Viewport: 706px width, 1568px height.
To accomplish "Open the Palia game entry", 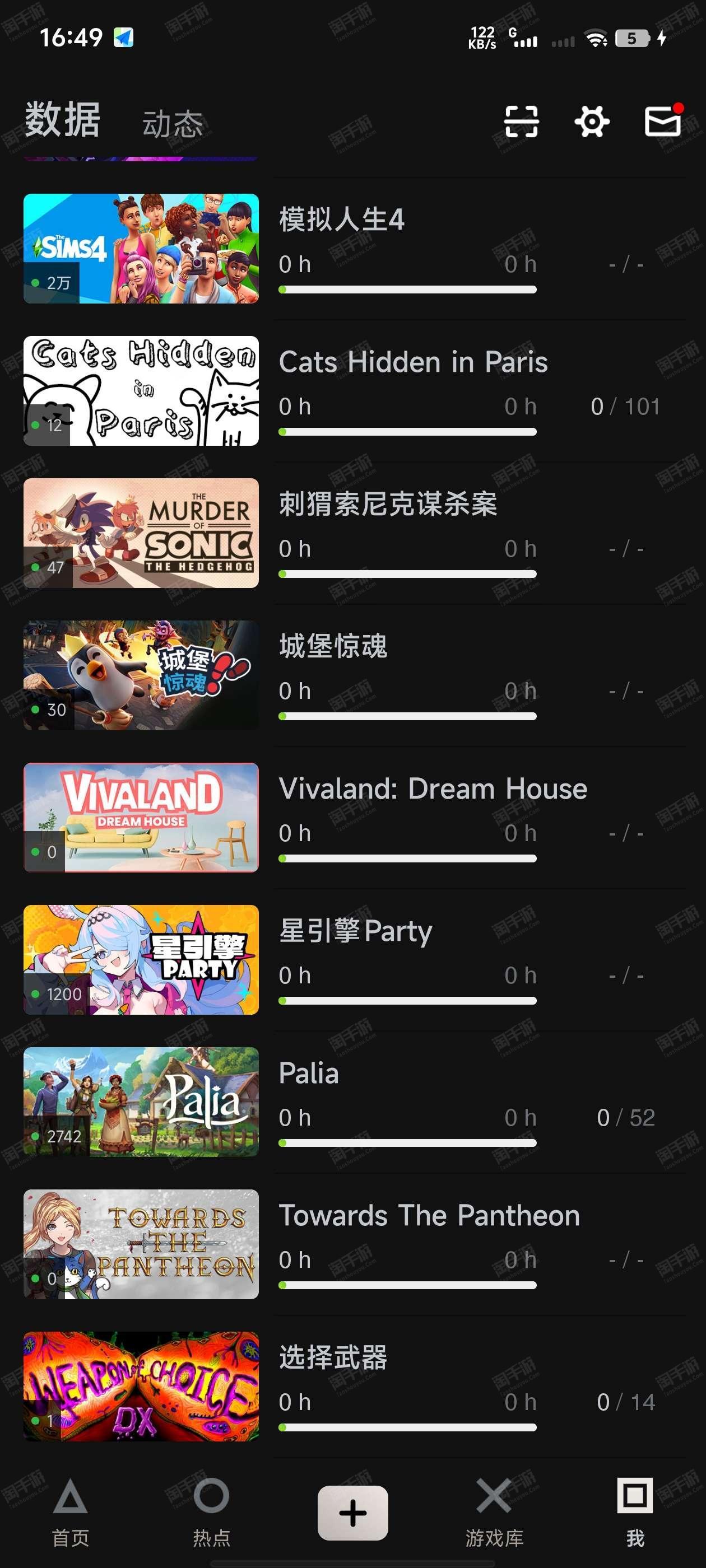I will (x=355, y=1102).
